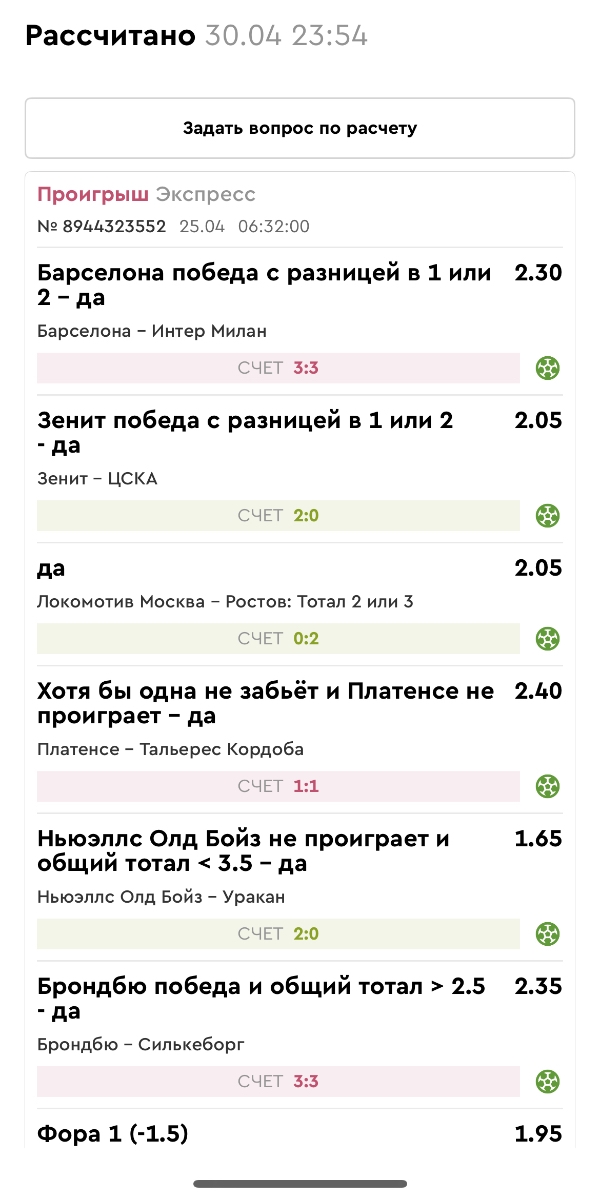Tap the soccer icon for Локомотив Москва – Ростов
This screenshot has width=600, height=1200.
click(x=547, y=638)
